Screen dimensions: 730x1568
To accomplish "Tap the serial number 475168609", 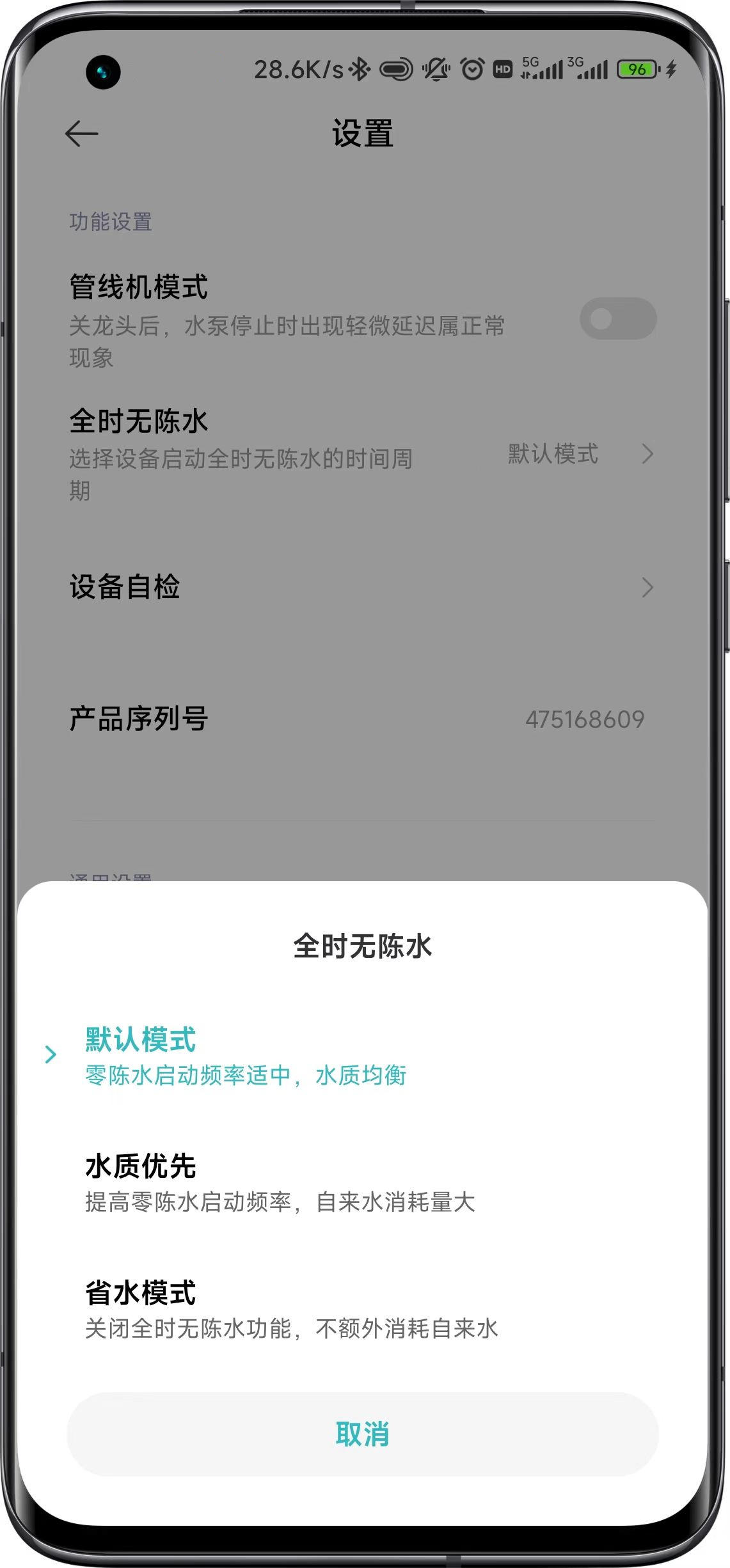I will pyautogui.click(x=585, y=719).
